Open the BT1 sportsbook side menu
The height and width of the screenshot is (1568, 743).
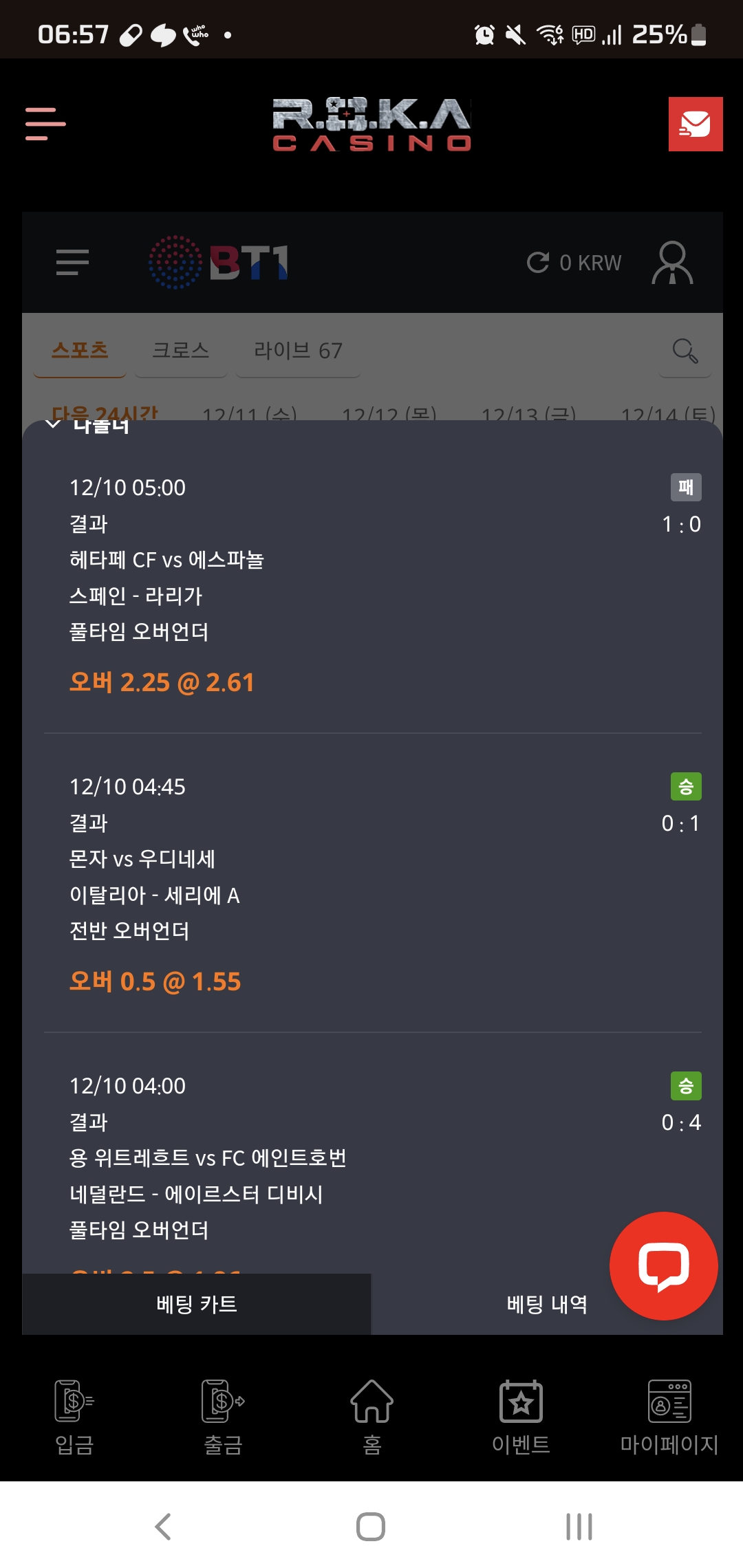[72, 262]
